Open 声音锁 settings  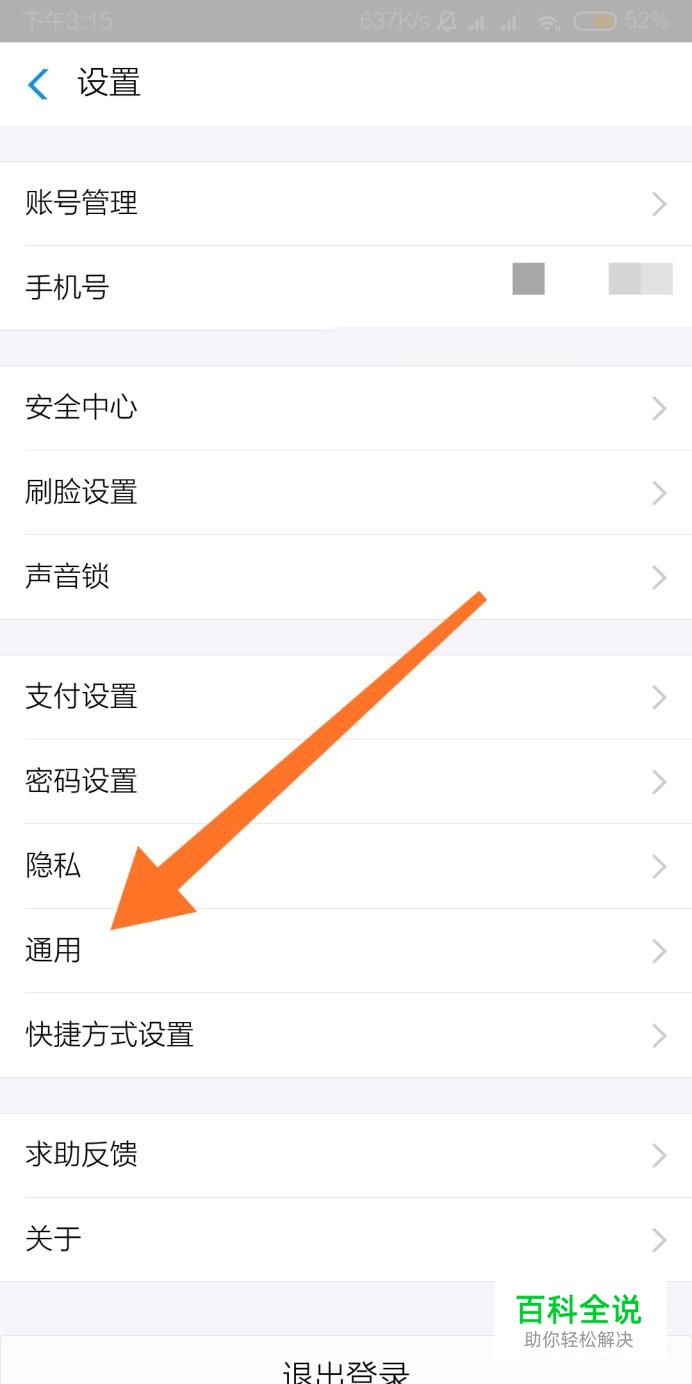(x=345, y=577)
